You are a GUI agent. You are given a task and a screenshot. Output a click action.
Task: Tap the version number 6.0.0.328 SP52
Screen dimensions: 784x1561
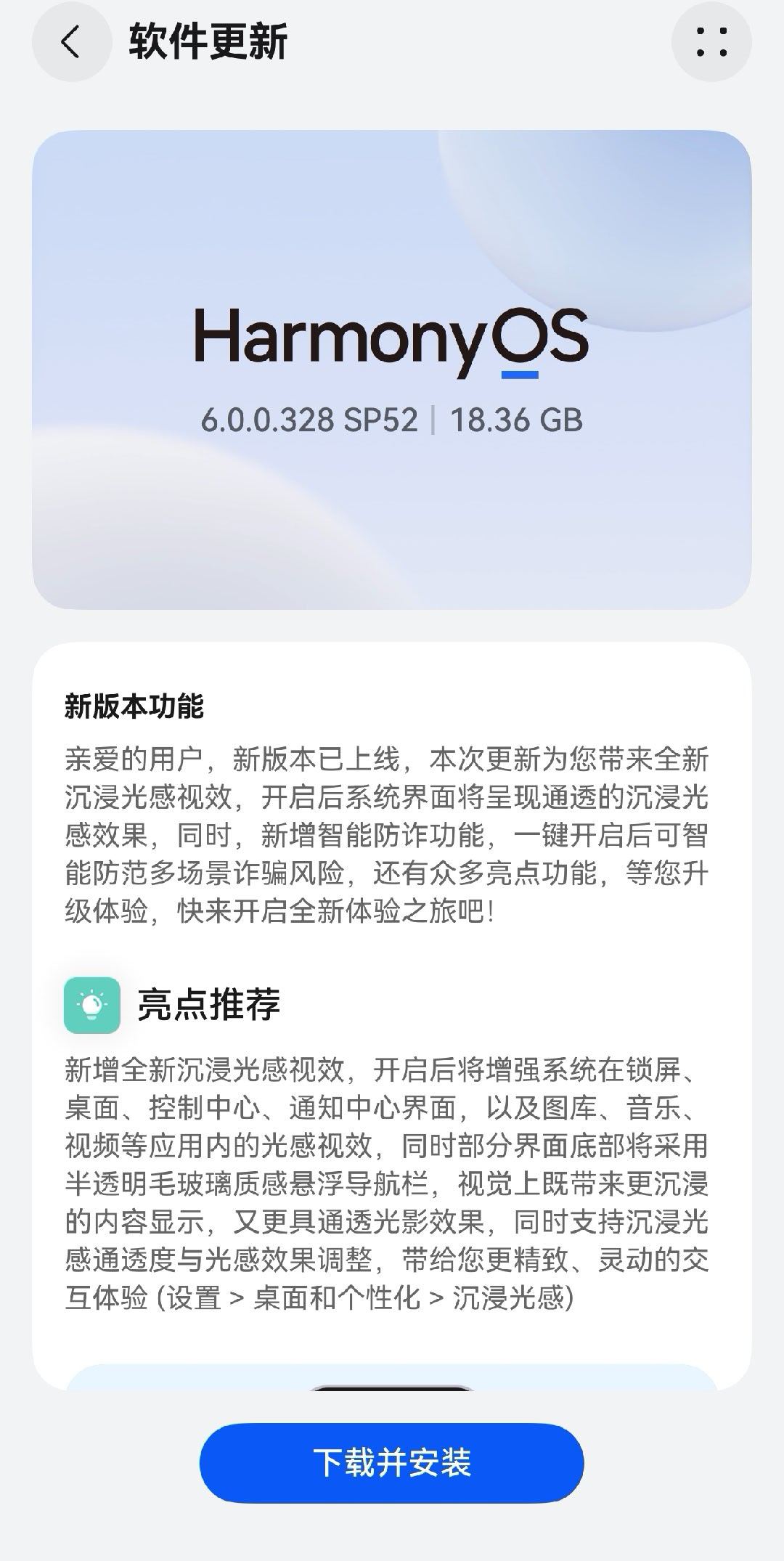click(x=309, y=421)
